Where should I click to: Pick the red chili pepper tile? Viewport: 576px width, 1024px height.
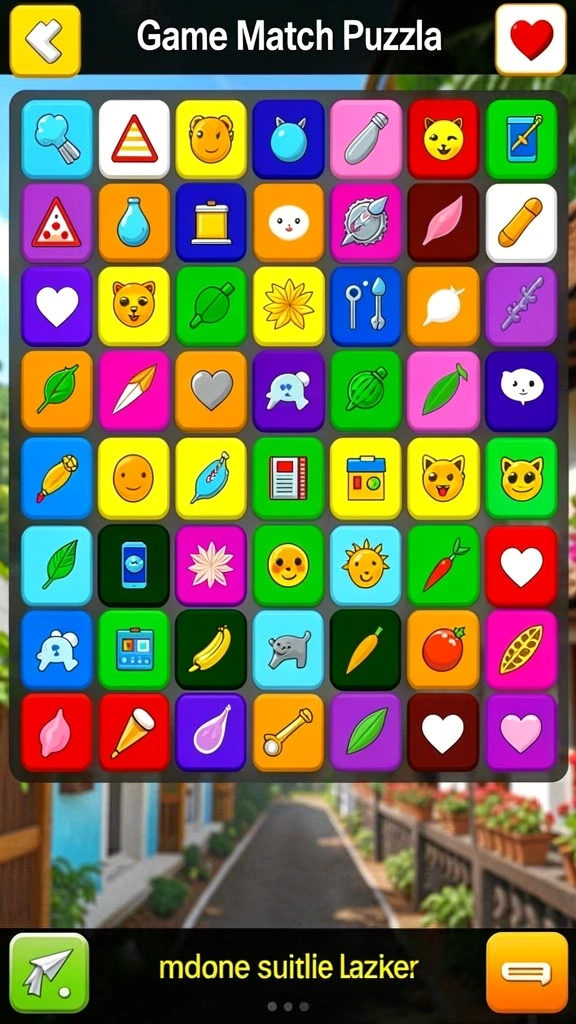[443, 565]
